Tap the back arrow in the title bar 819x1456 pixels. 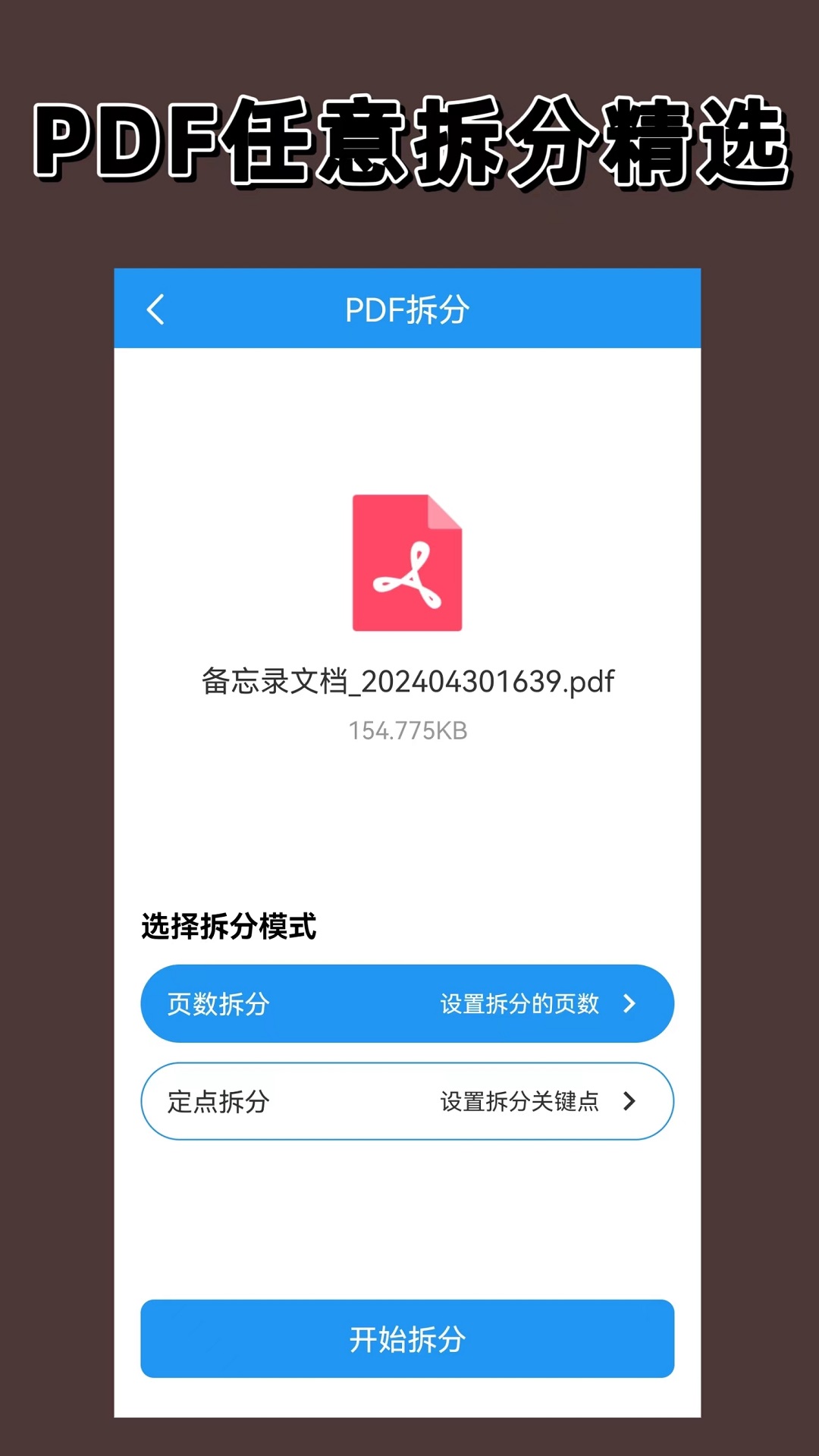[156, 309]
